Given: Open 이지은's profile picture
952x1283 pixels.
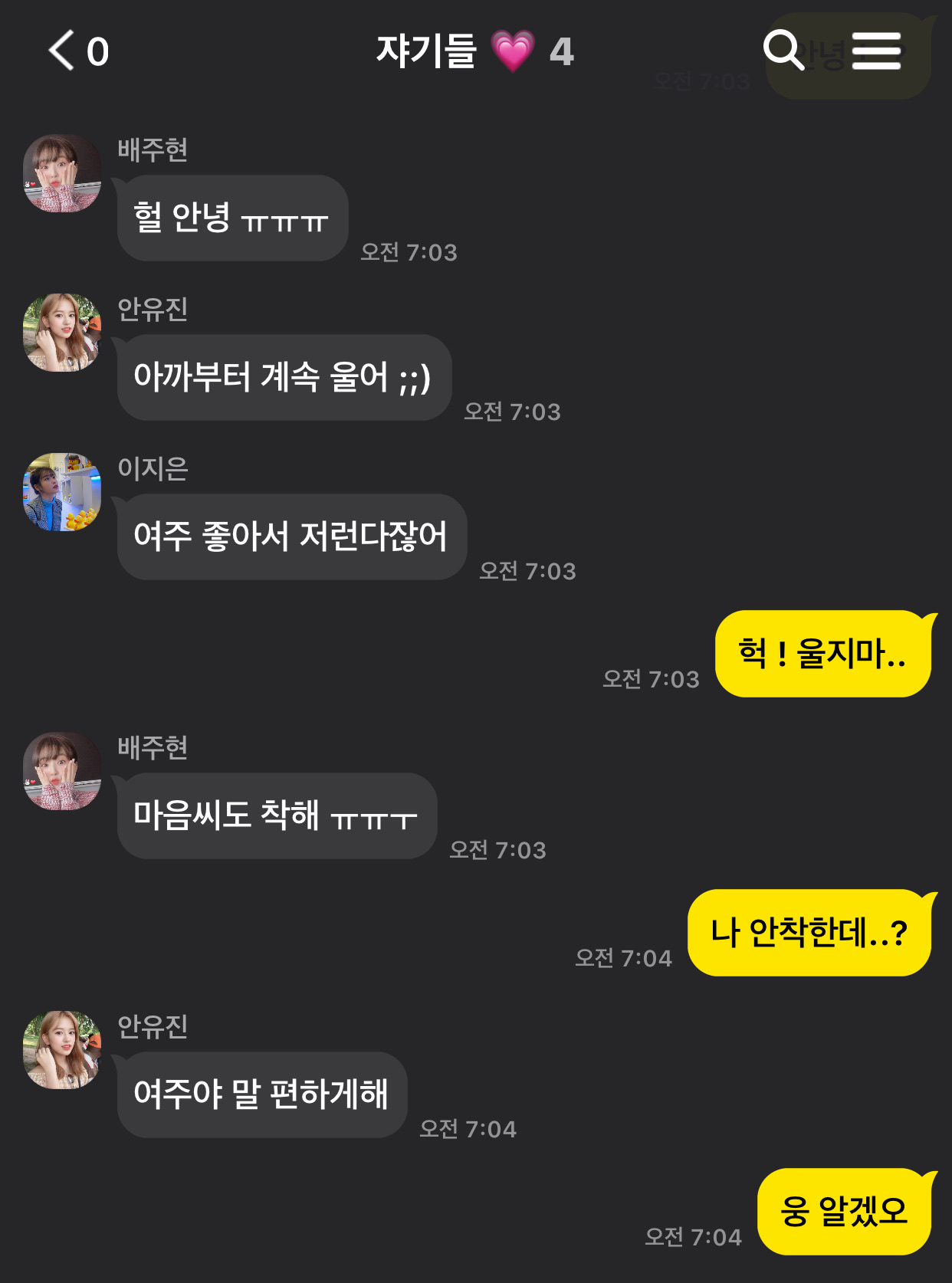Looking at the screenshot, I should tap(62, 492).
